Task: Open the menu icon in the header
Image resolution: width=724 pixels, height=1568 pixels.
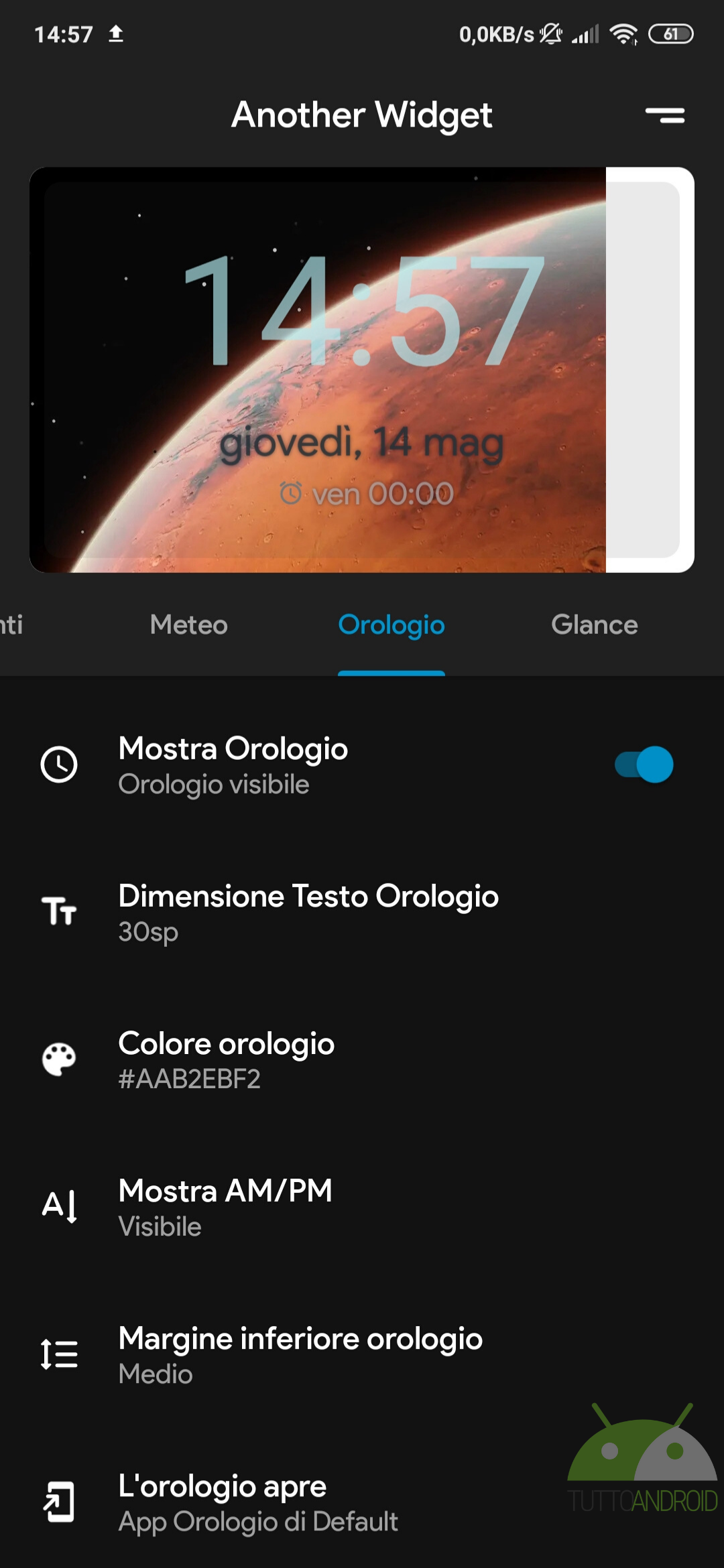Action: [x=664, y=115]
